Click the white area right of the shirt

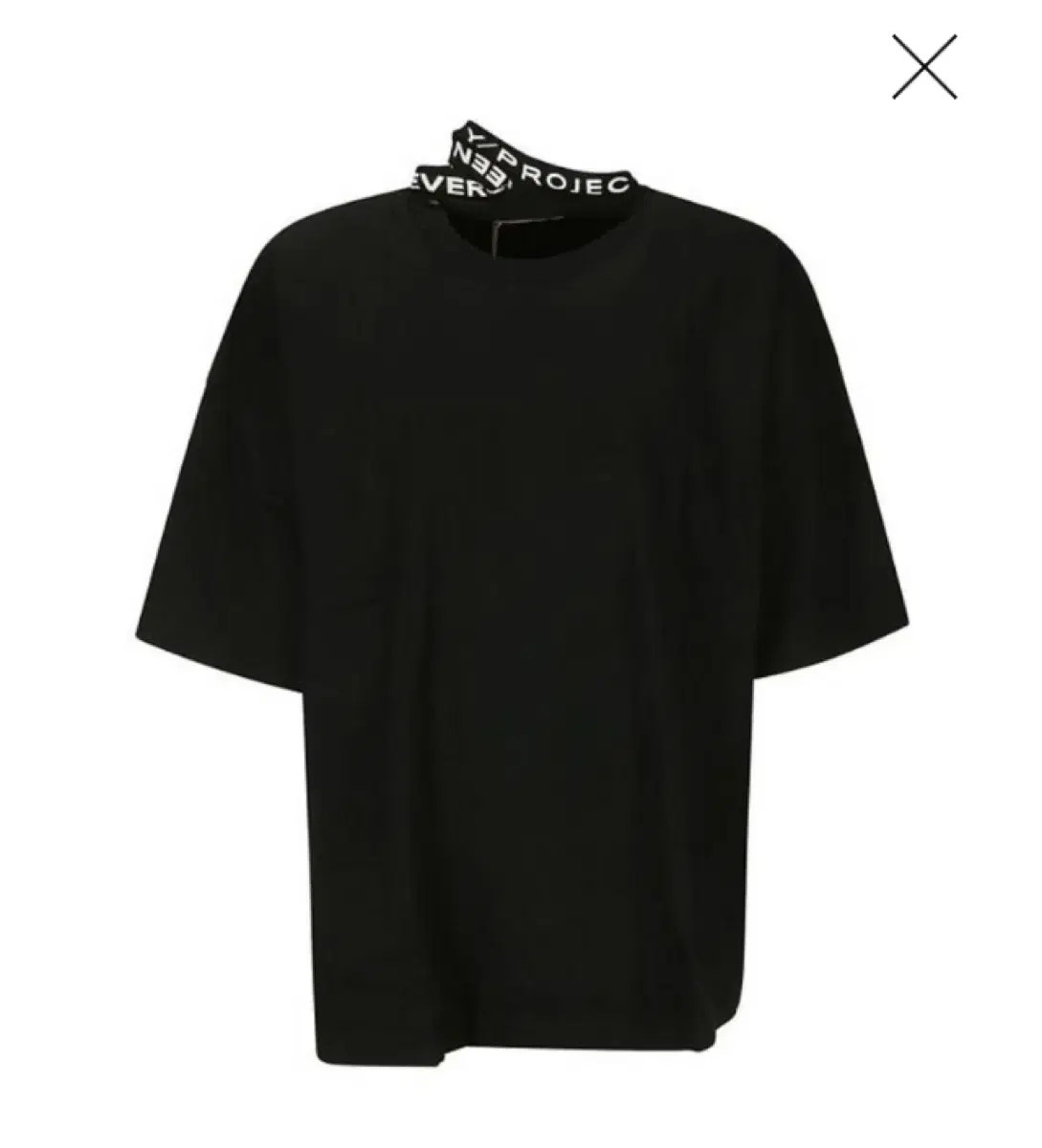(x=966, y=574)
